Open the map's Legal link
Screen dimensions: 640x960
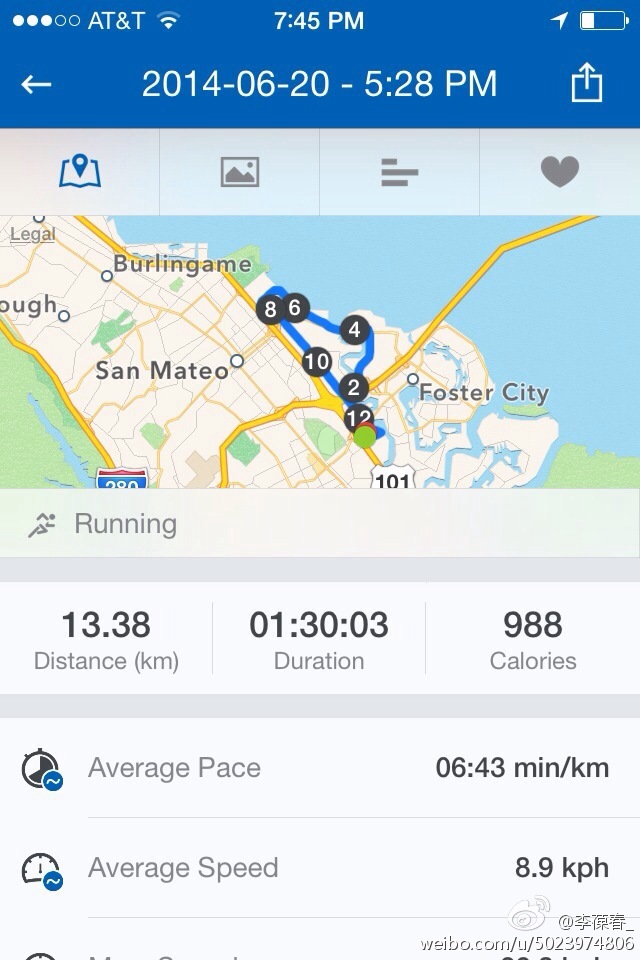point(32,235)
